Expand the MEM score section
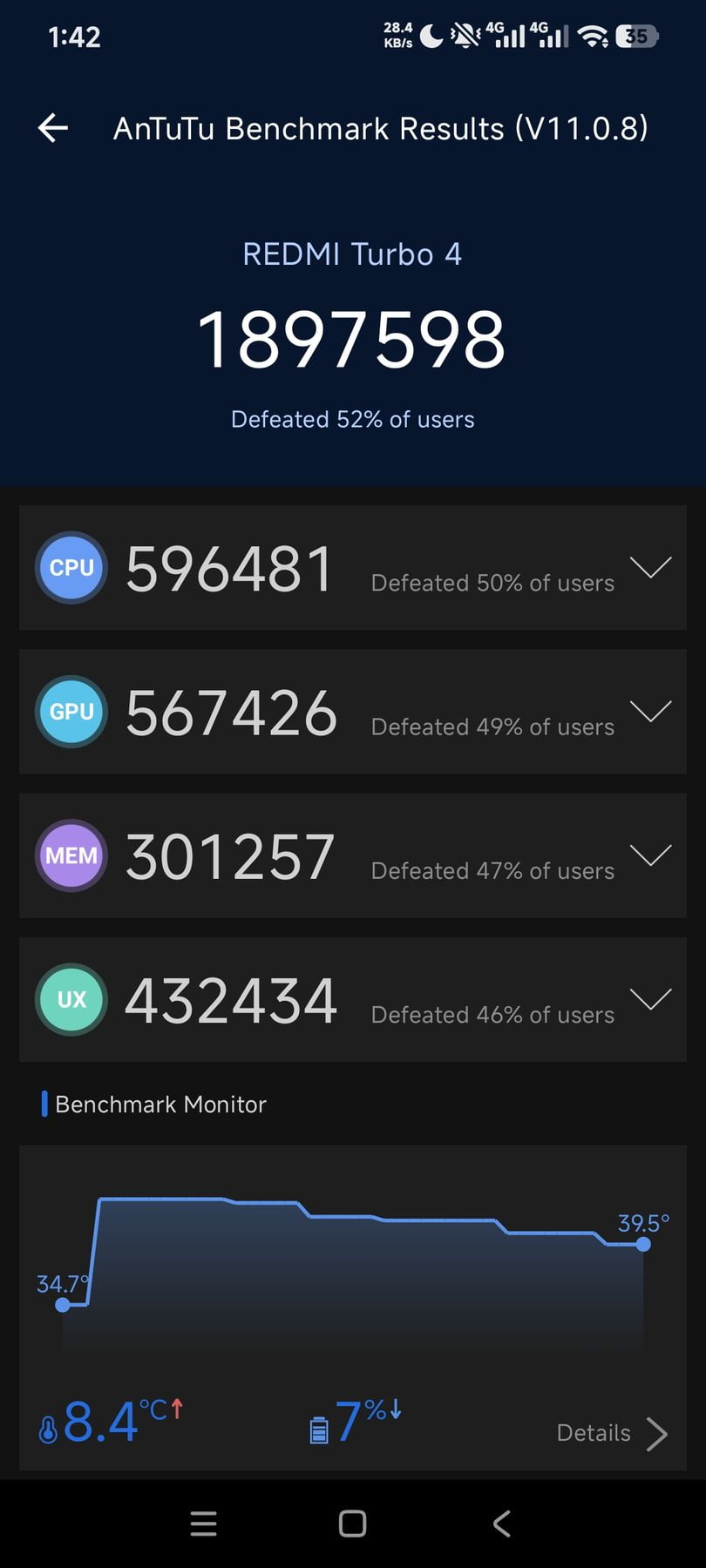Screen dimensions: 706x1568 point(650,855)
